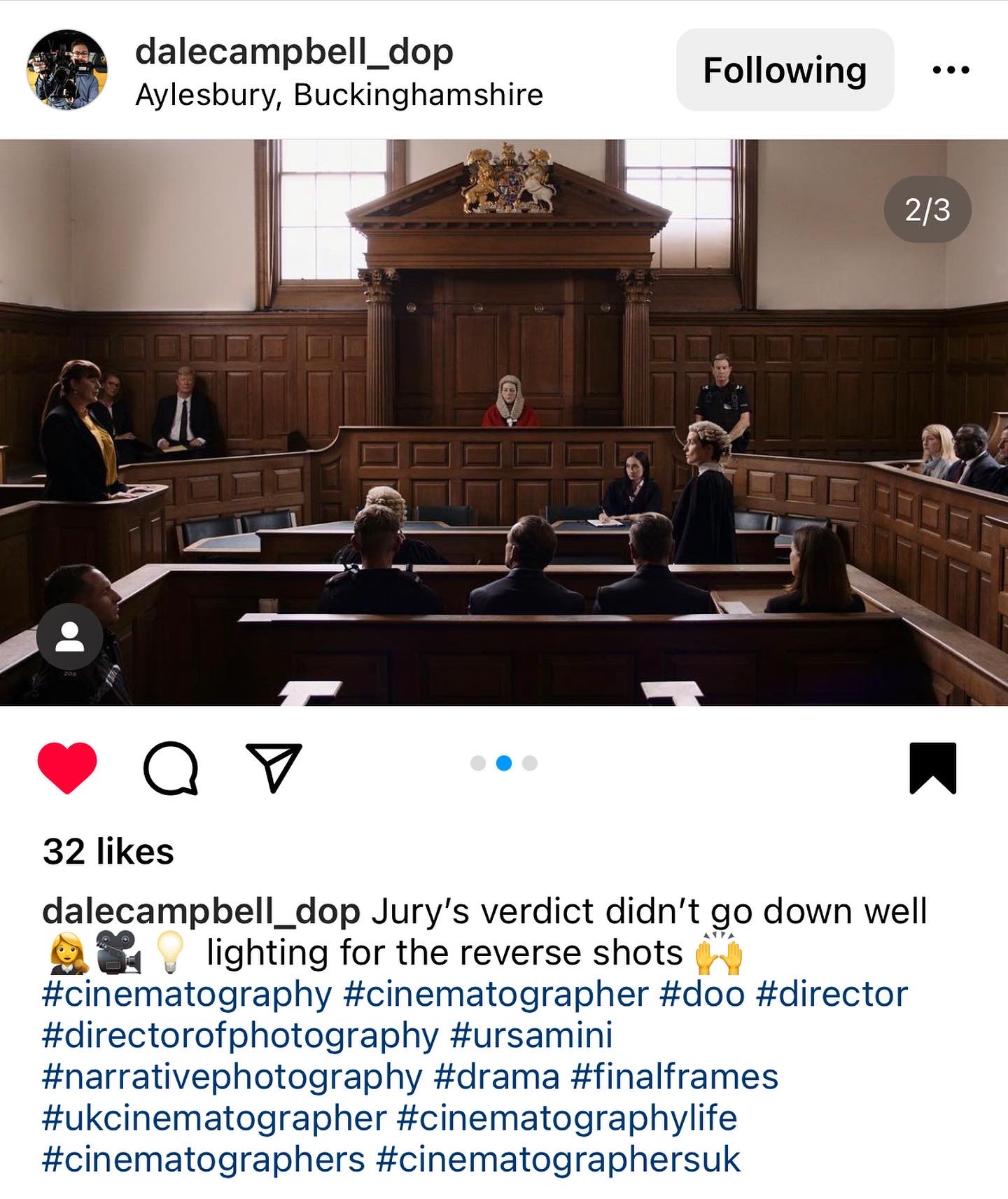1008x1199 pixels.
Task: Open the #cinematography hashtag
Action: tap(187, 994)
